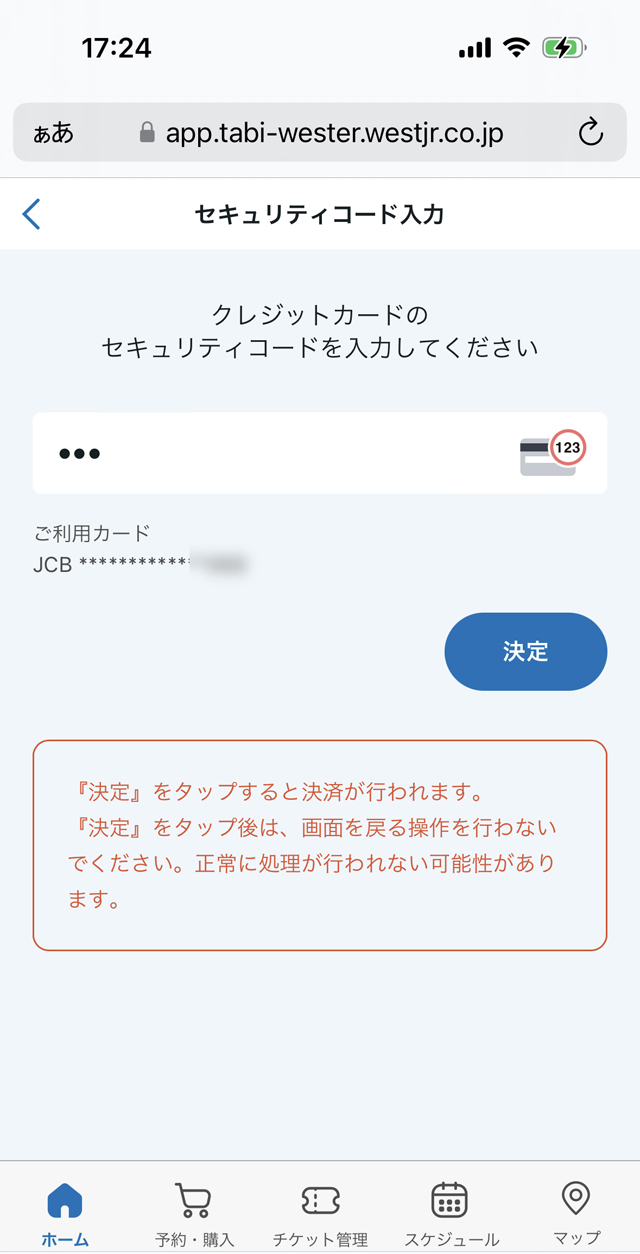Open the マップ tab
640x1254 pixels.
pyautogui.click(x=576, y=1214)
